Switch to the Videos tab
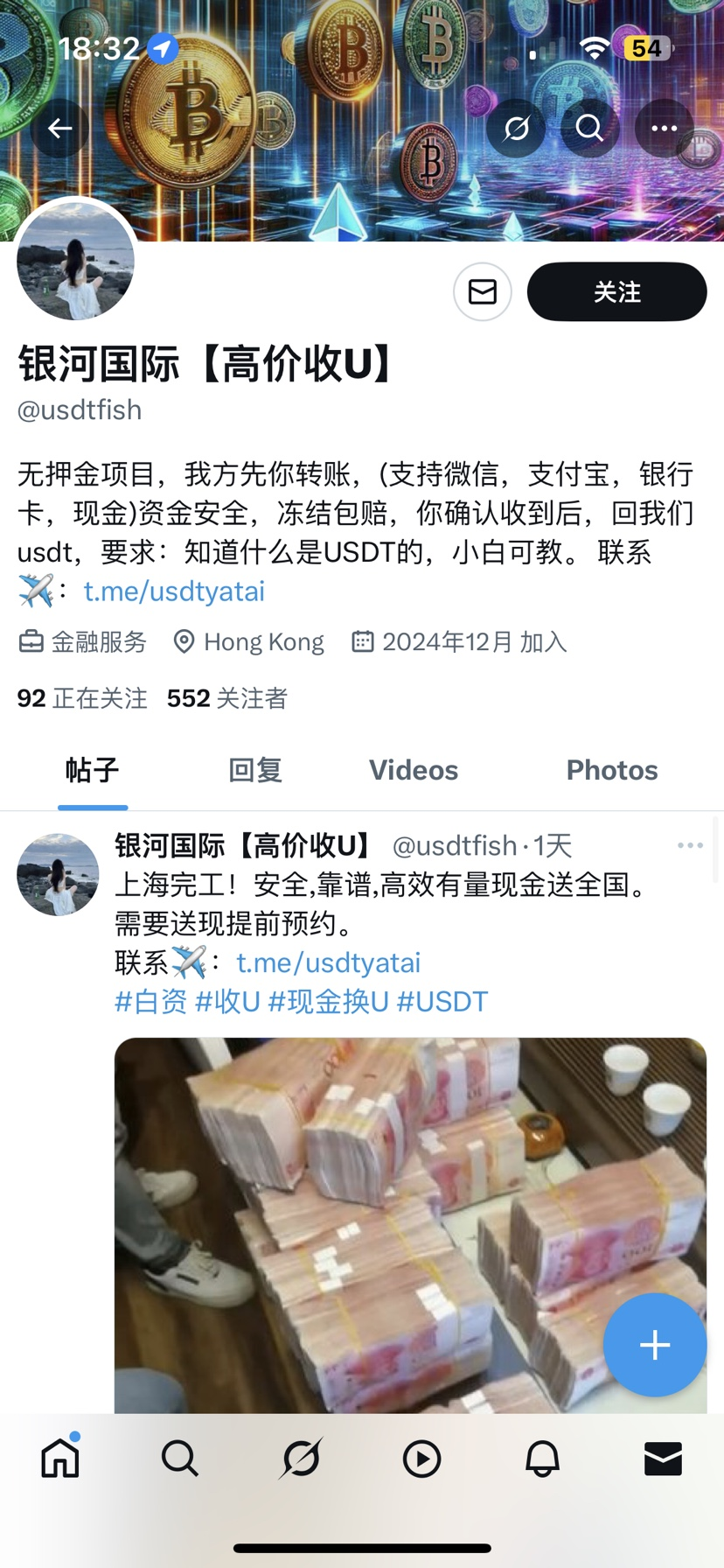The height and width of the screenshot is (1568, 724). (x=414, y=770)
